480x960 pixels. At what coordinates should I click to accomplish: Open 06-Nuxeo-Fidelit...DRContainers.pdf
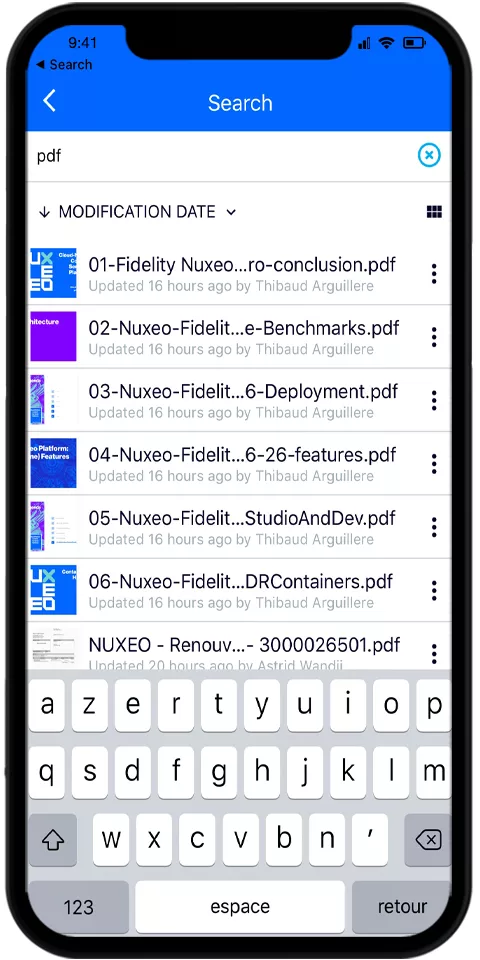coord(239,590)
